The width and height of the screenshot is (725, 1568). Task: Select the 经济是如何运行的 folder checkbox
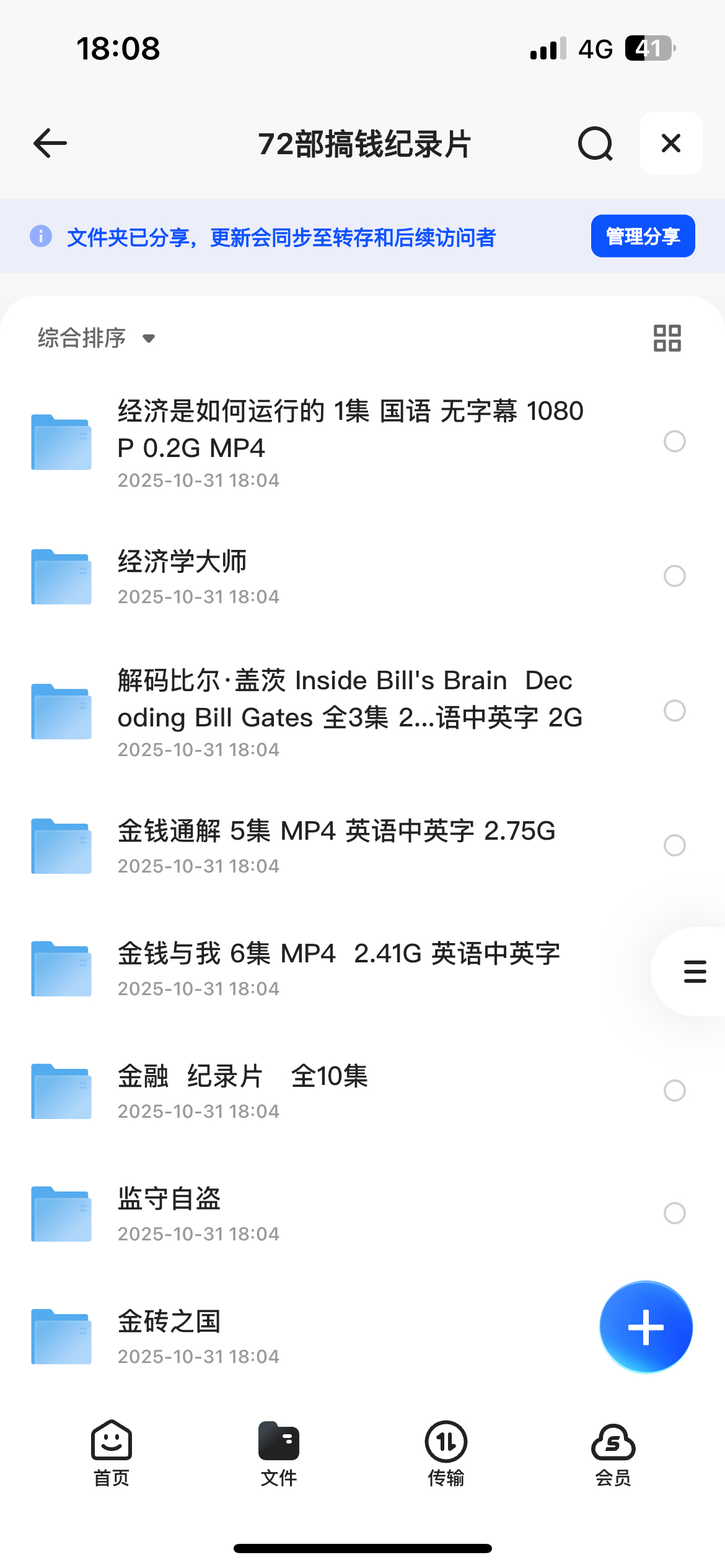674,442
